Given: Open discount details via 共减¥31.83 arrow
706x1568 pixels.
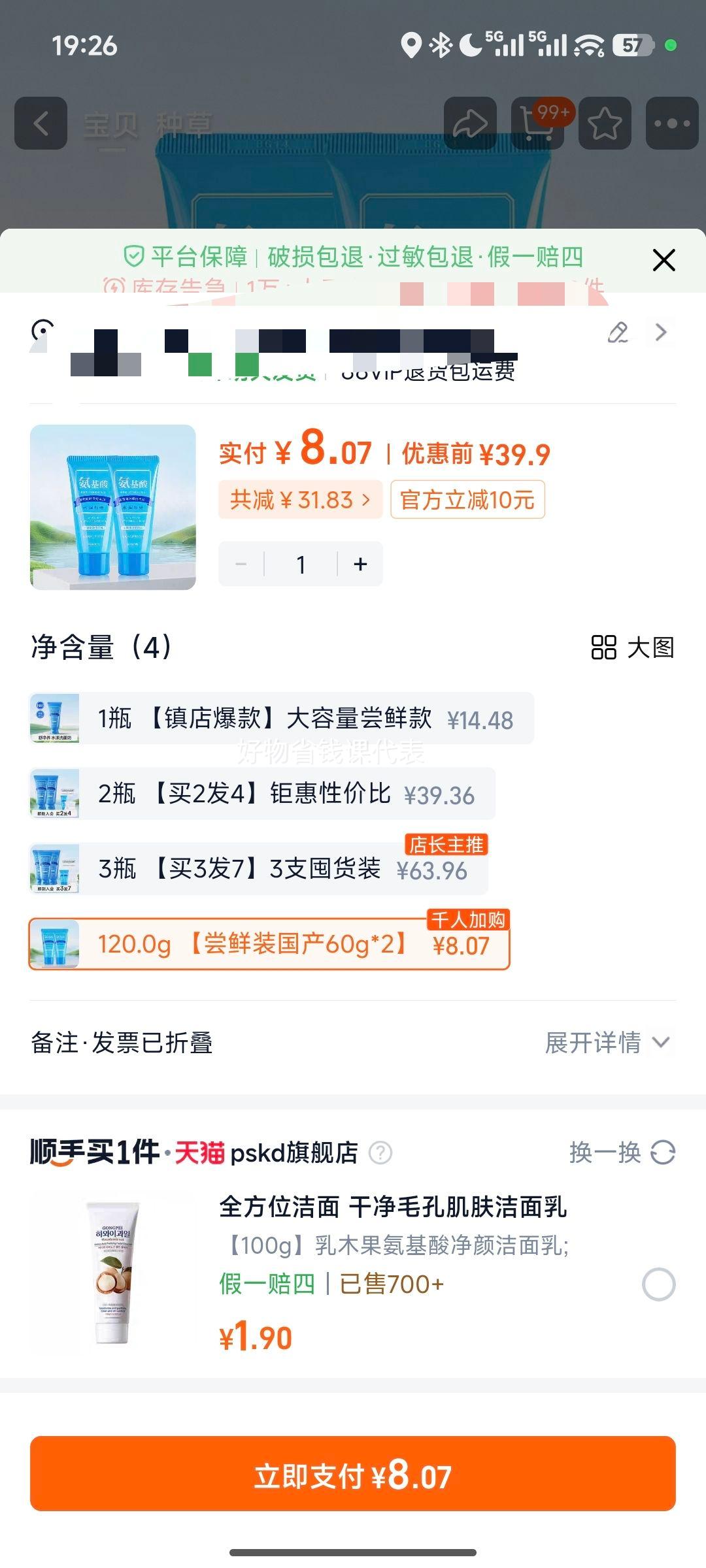Looking at the screenshot, I should point(301,499).
